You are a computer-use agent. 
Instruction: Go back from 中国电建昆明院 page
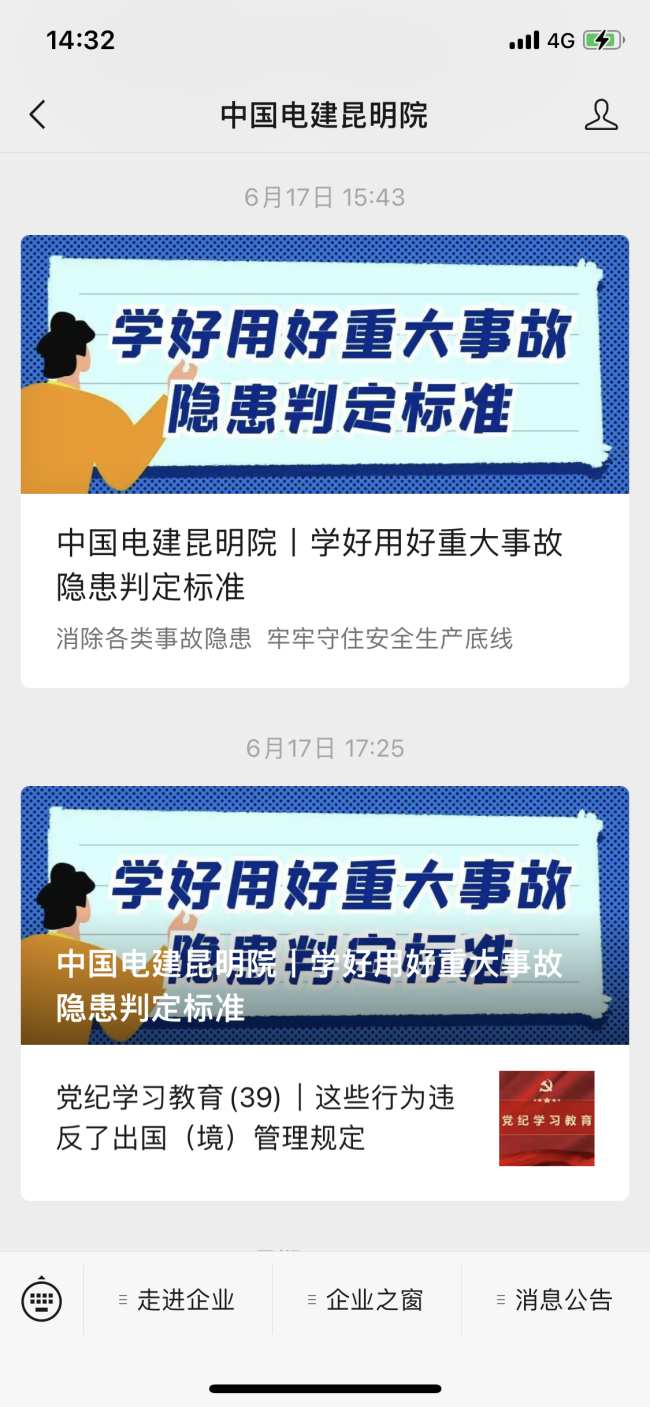click(38, 115)
